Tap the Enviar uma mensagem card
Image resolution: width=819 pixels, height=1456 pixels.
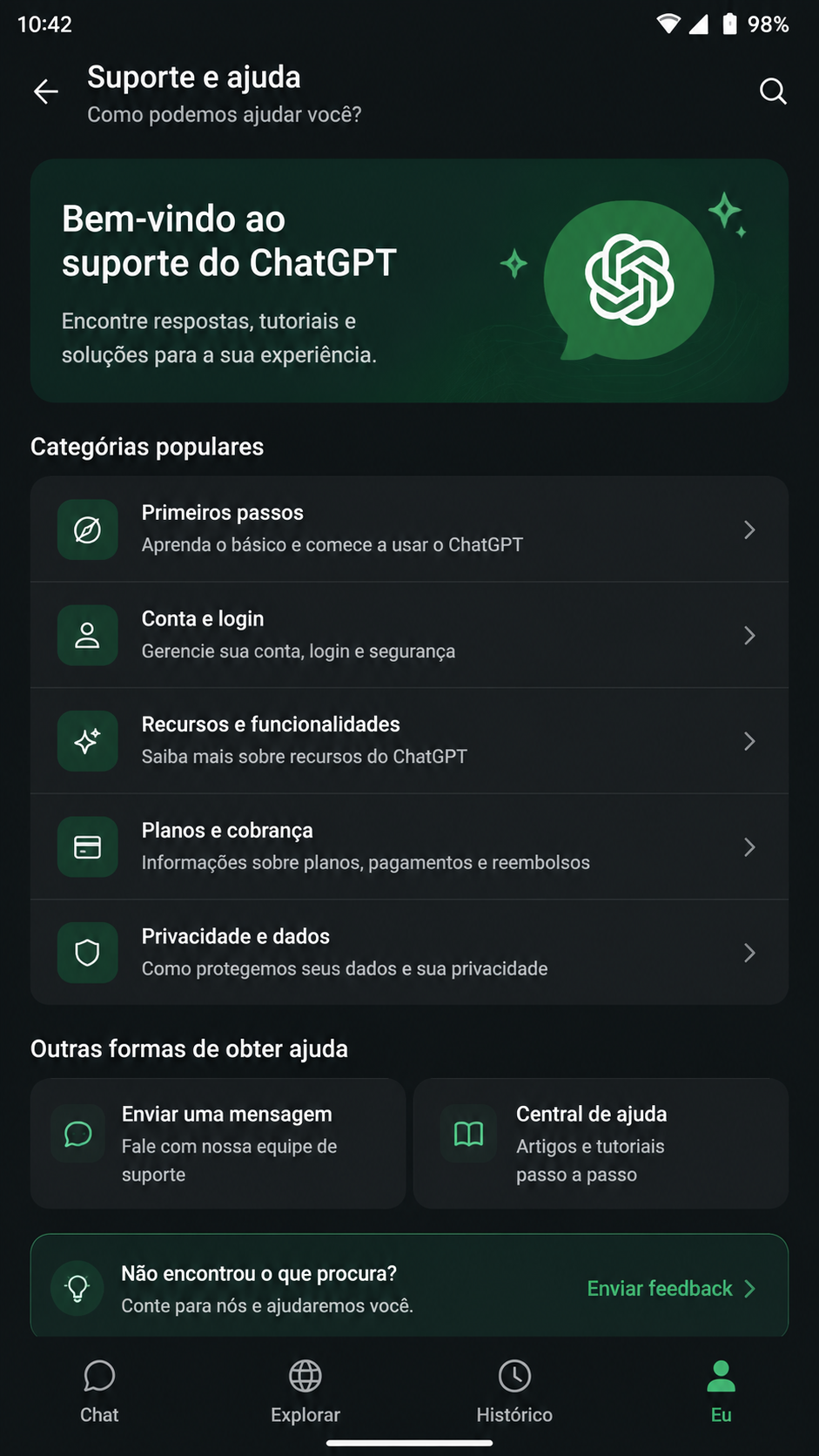(218, 1143)
